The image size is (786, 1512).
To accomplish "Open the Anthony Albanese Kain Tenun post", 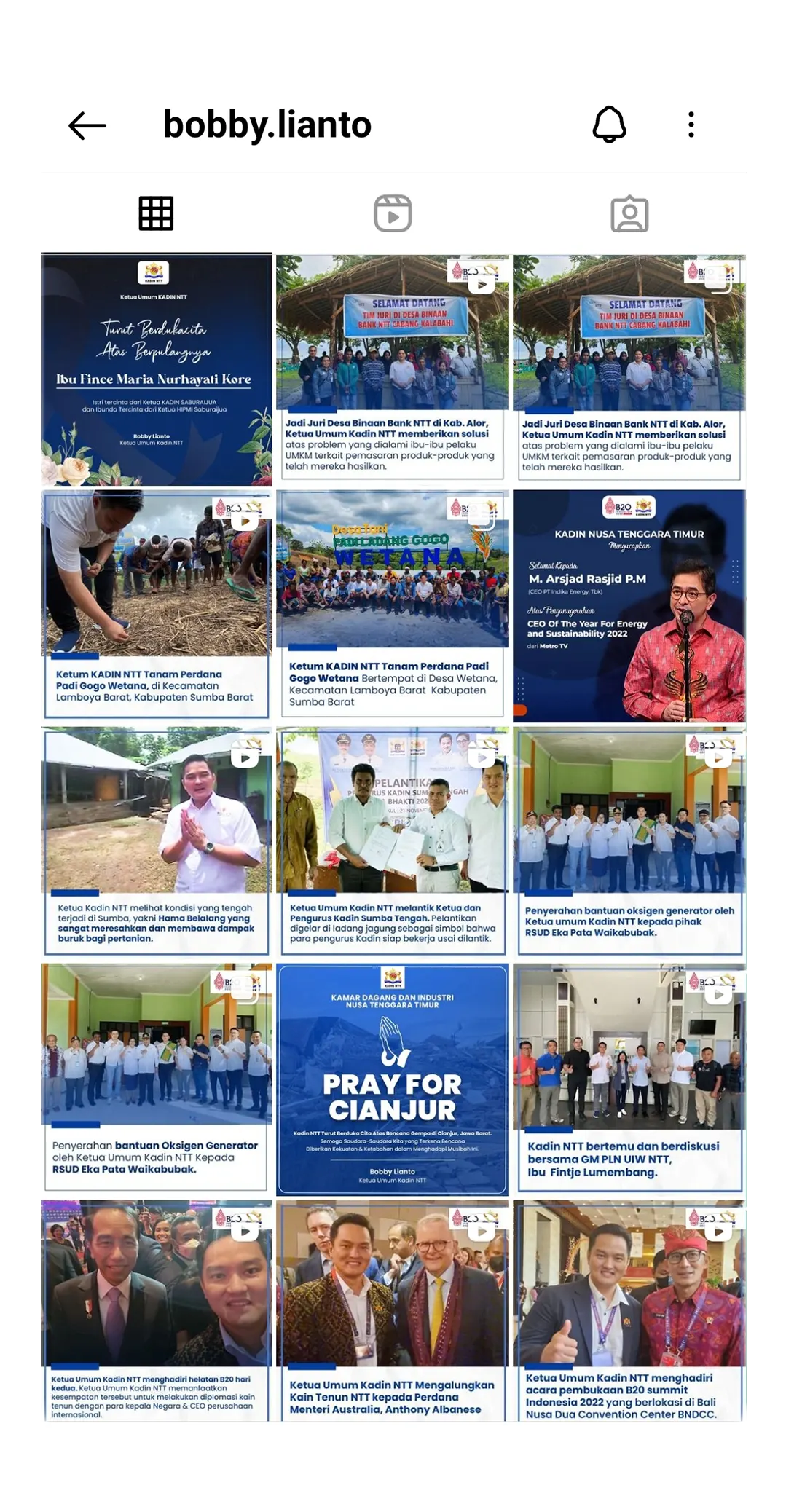I will click(x=392, y=1311).
